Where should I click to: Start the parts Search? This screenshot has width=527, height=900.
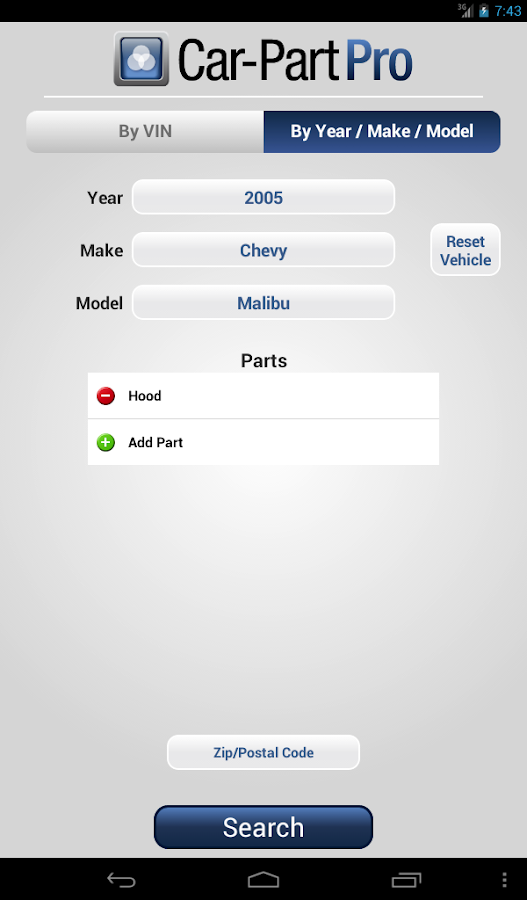[x=264, y=827]
